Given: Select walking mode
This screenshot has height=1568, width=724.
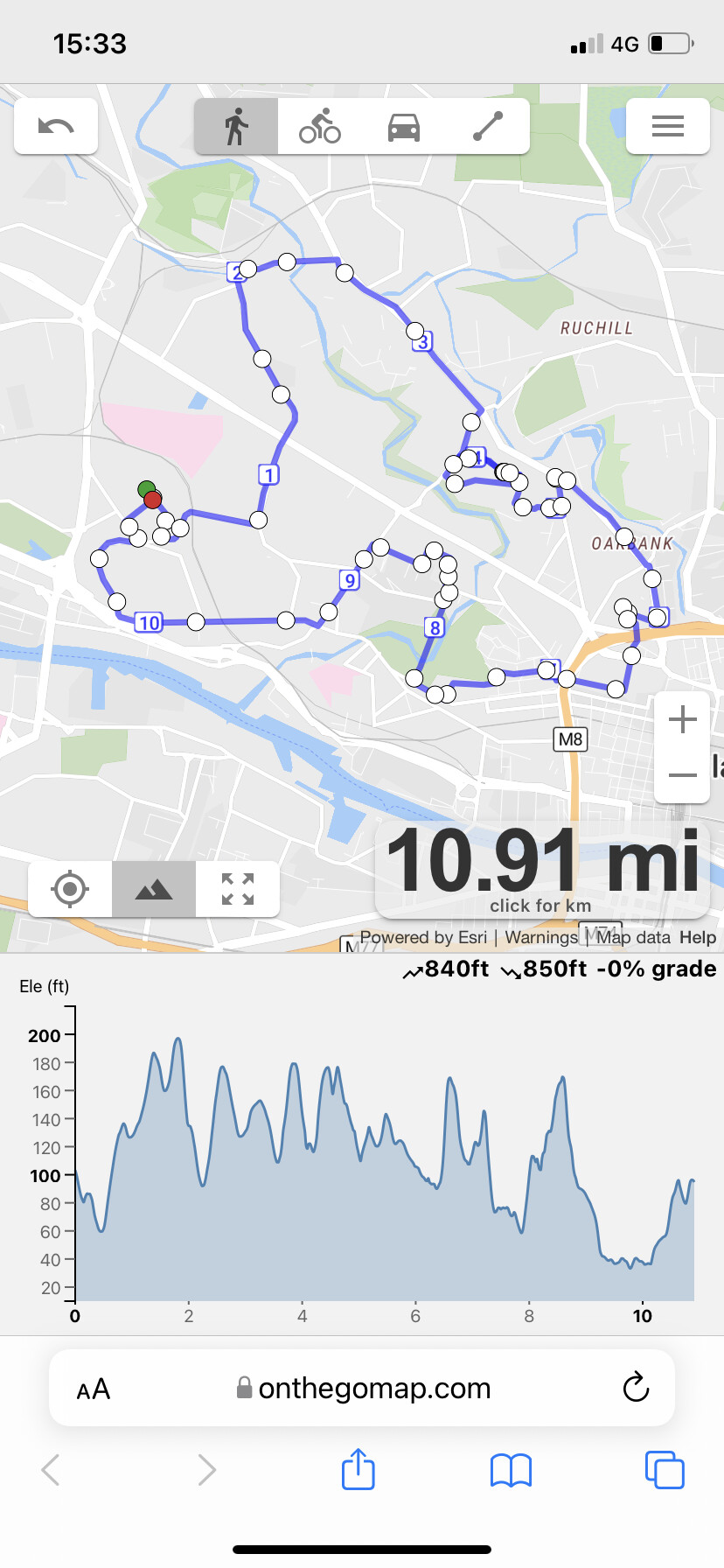Looking at the screenshot, I should coord(236,127).
